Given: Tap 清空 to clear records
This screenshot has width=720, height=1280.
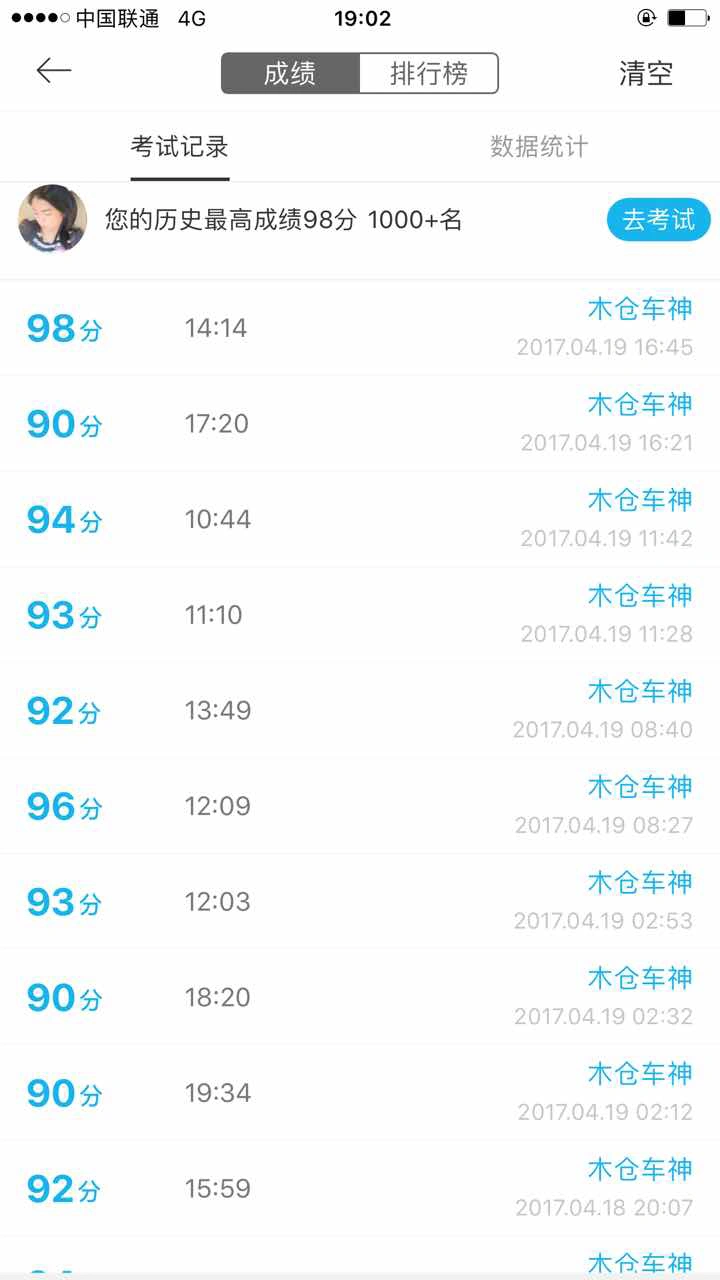Looking at the screenshot, I should 646,73.
